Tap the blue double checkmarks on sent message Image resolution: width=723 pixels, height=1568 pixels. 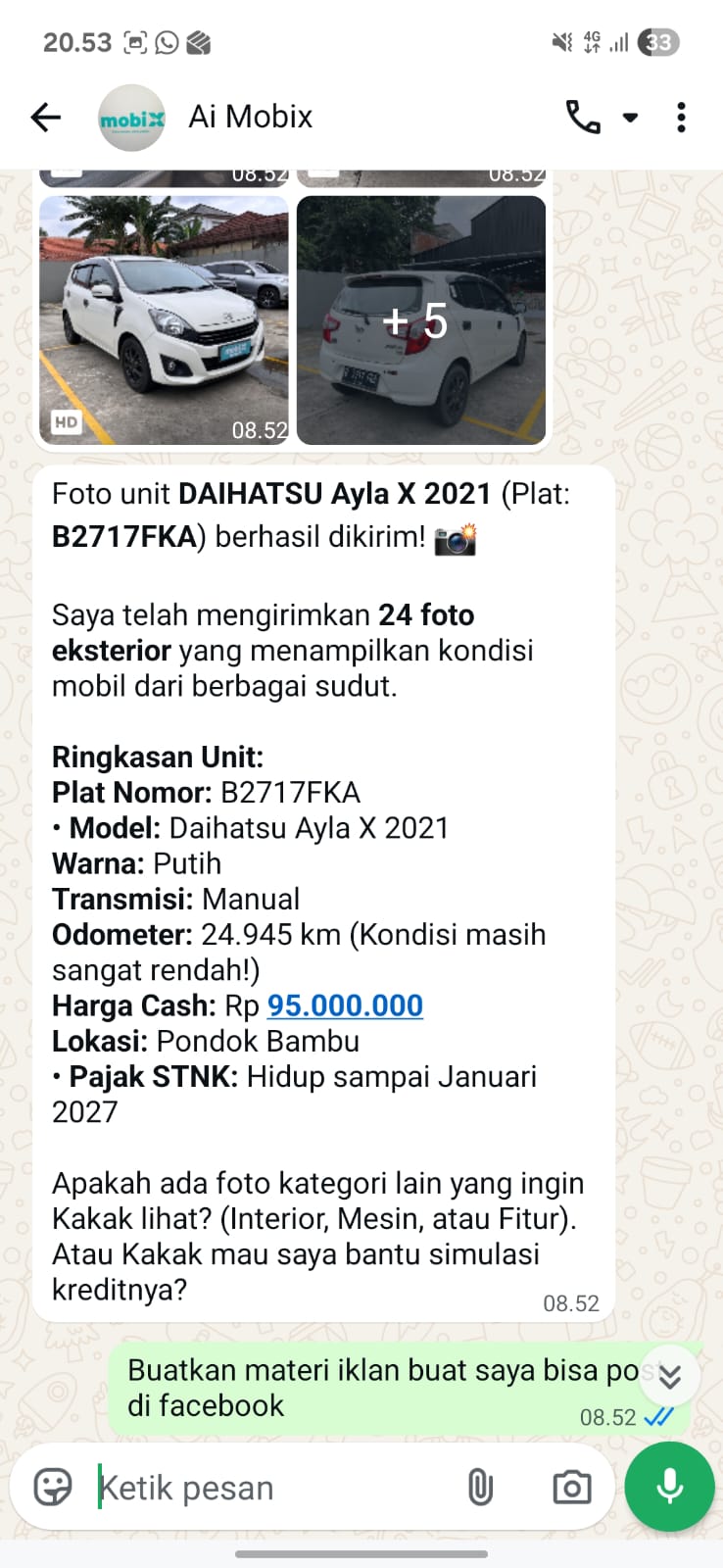pos(658,1417)
